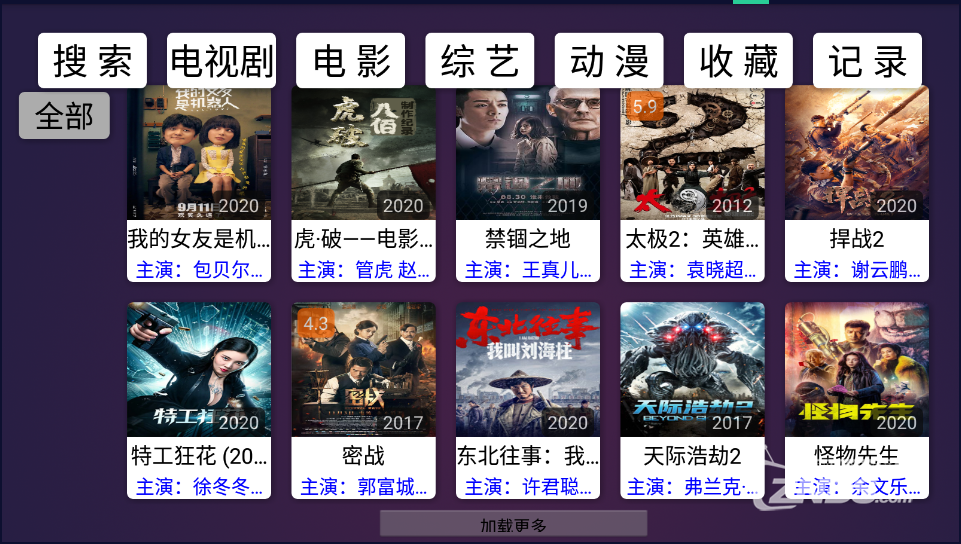Switch to the 电影 tab
The image size is (961, 544).
pos(350,61)
